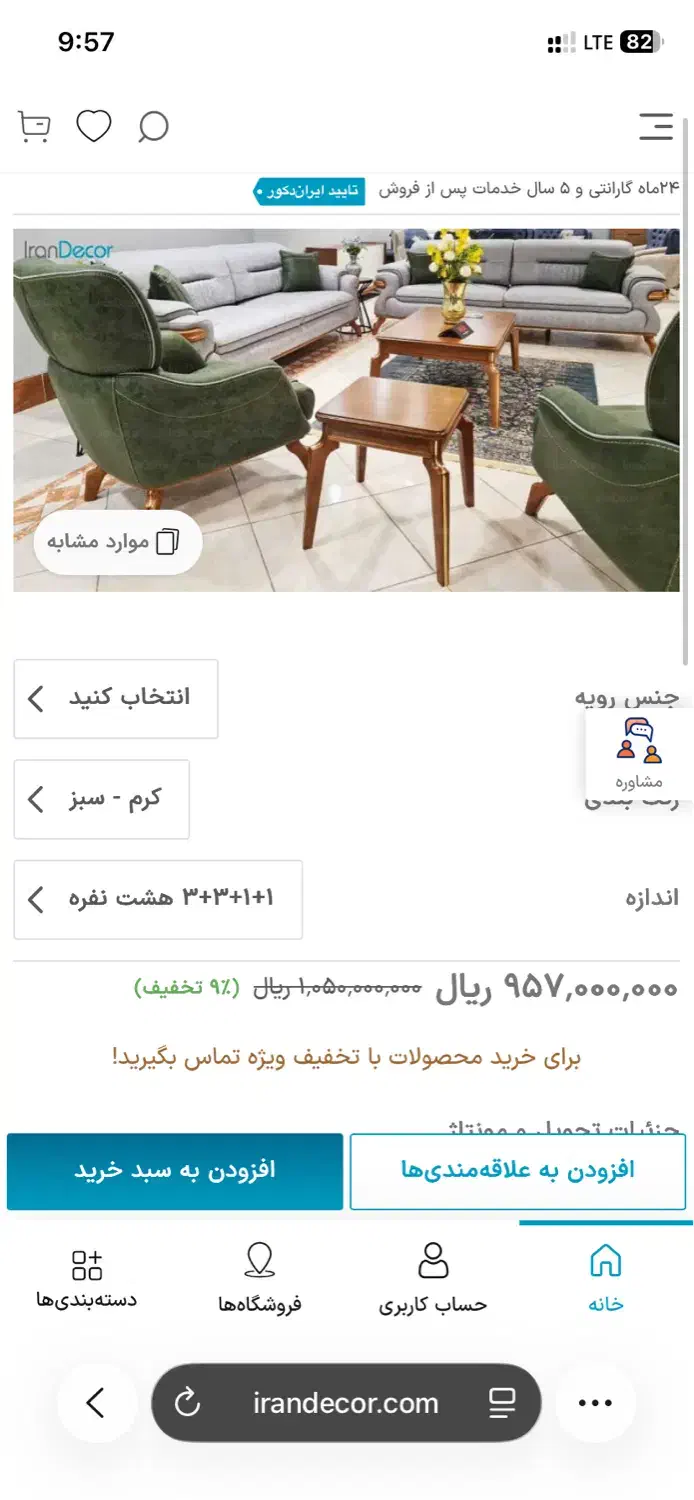Tap the search magnifier icon
This screenshot has height=1500, width=694.
pyautogui.click(x=153, y=127)
